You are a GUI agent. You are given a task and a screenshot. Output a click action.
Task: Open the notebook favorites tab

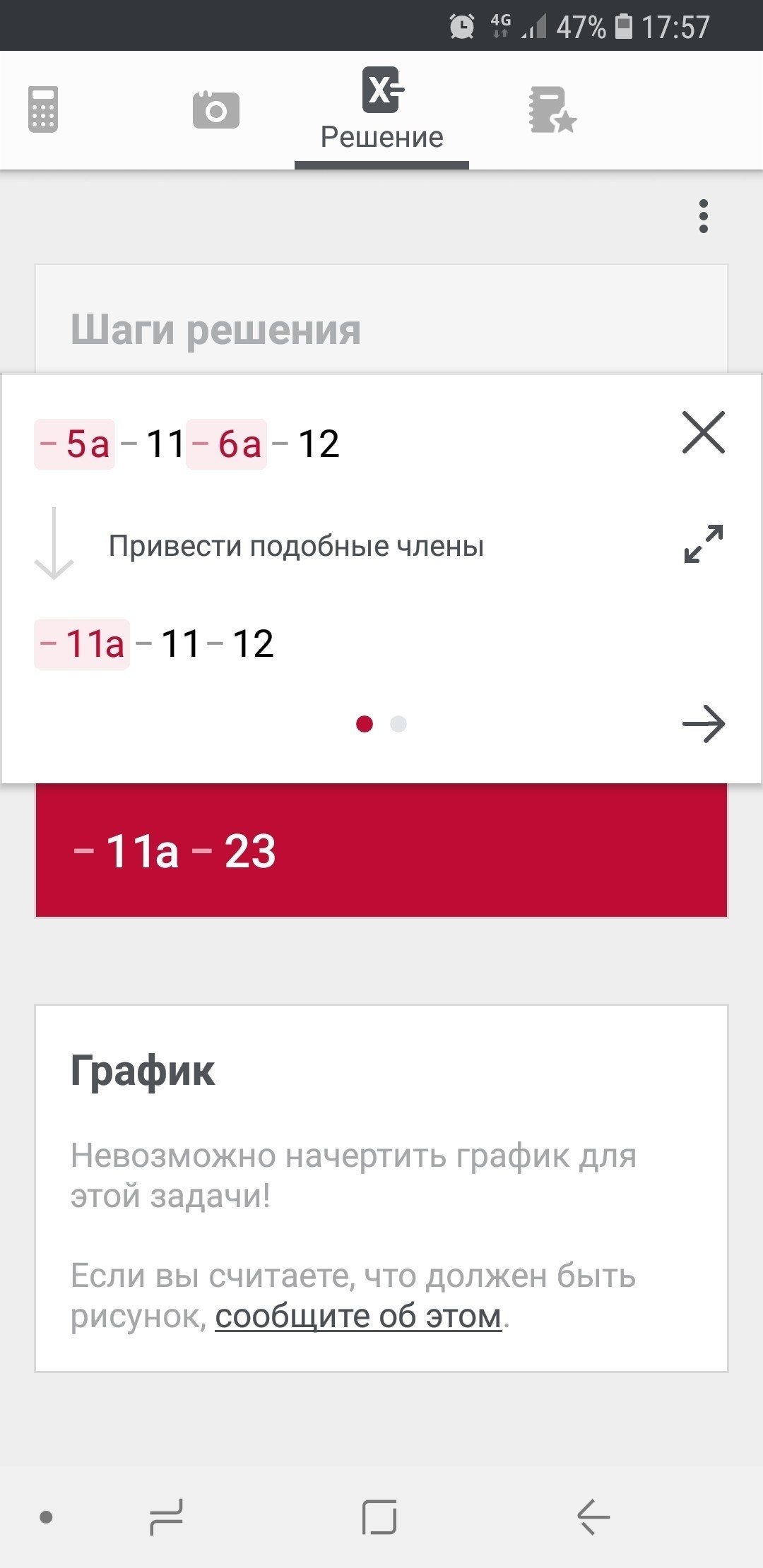point(552,109)
